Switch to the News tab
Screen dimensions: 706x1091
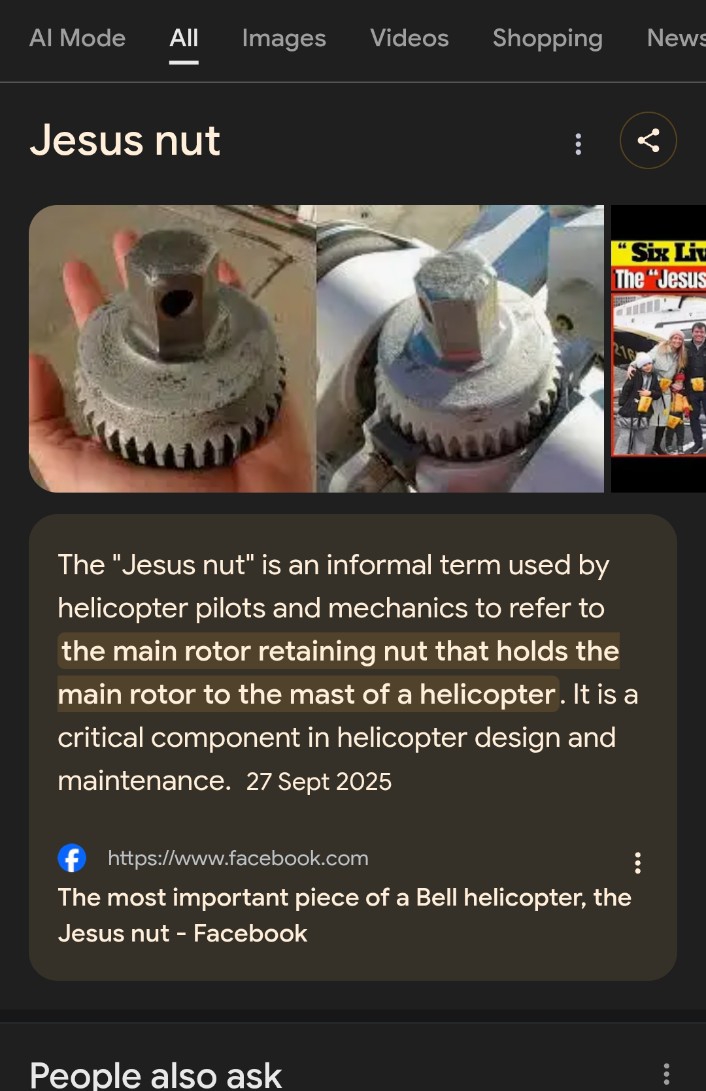(675, 38)
